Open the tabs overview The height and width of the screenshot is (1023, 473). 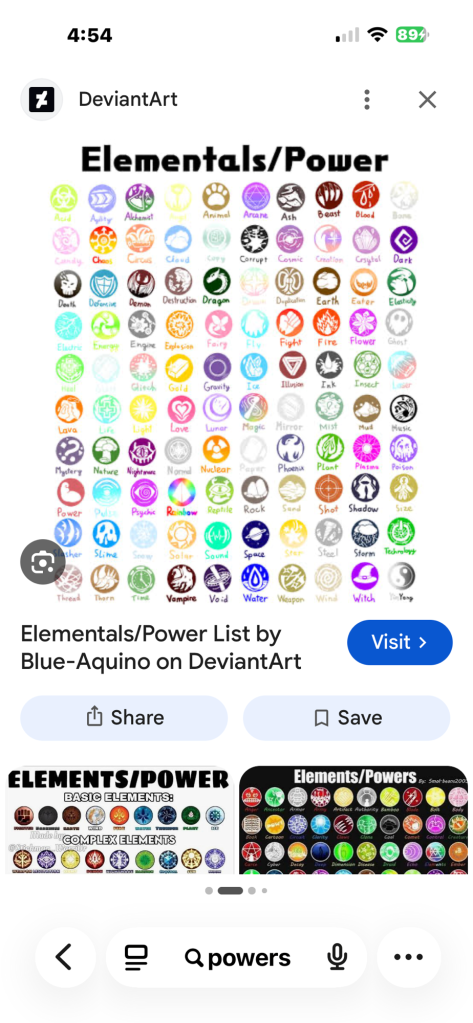pos(136,957)
